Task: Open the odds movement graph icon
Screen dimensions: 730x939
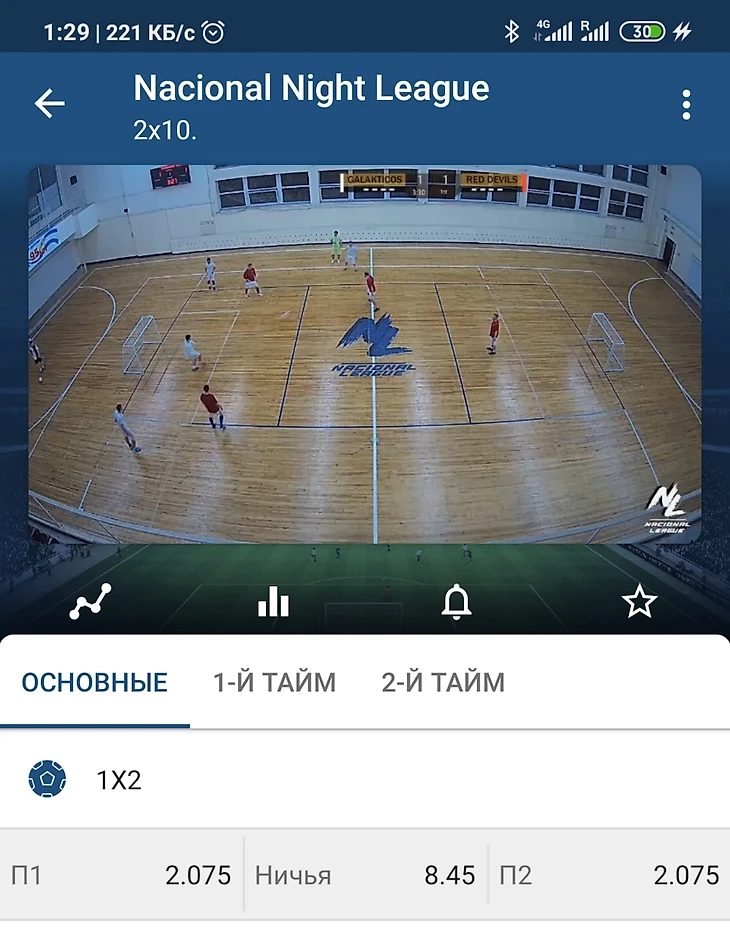Action: [x=90, y=601]
